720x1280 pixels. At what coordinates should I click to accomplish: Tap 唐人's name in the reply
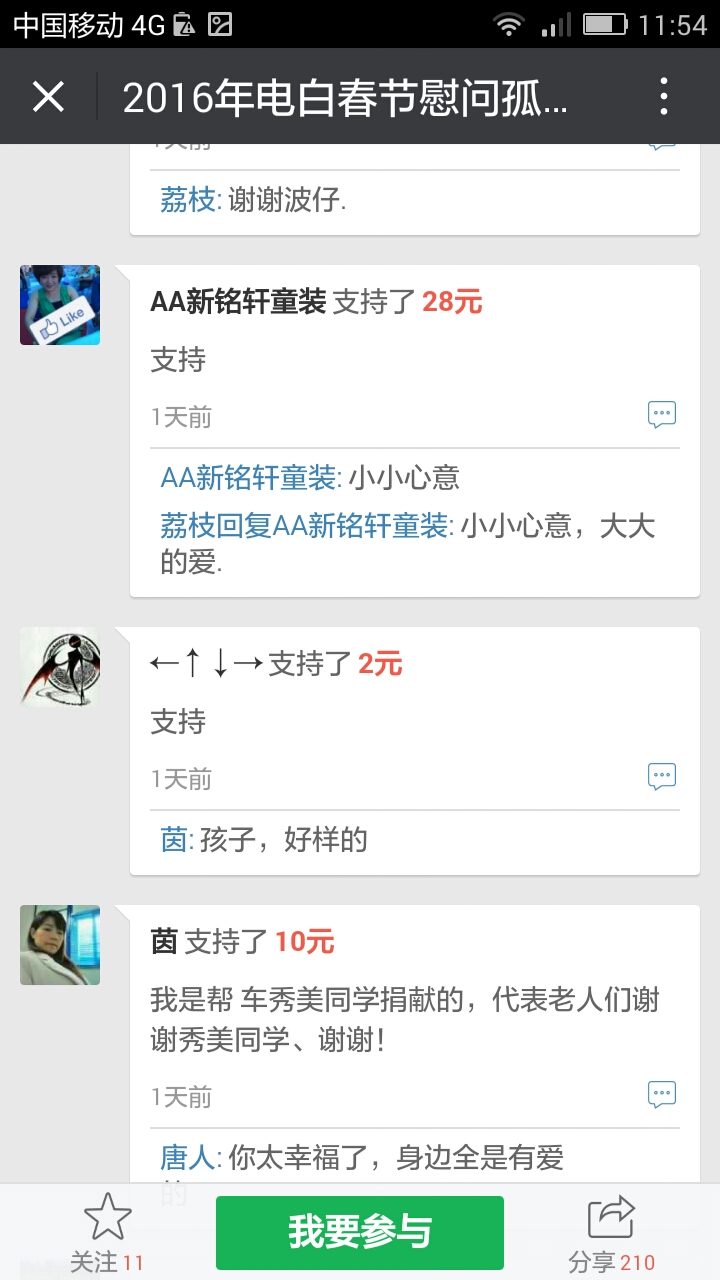[187, 1158]
